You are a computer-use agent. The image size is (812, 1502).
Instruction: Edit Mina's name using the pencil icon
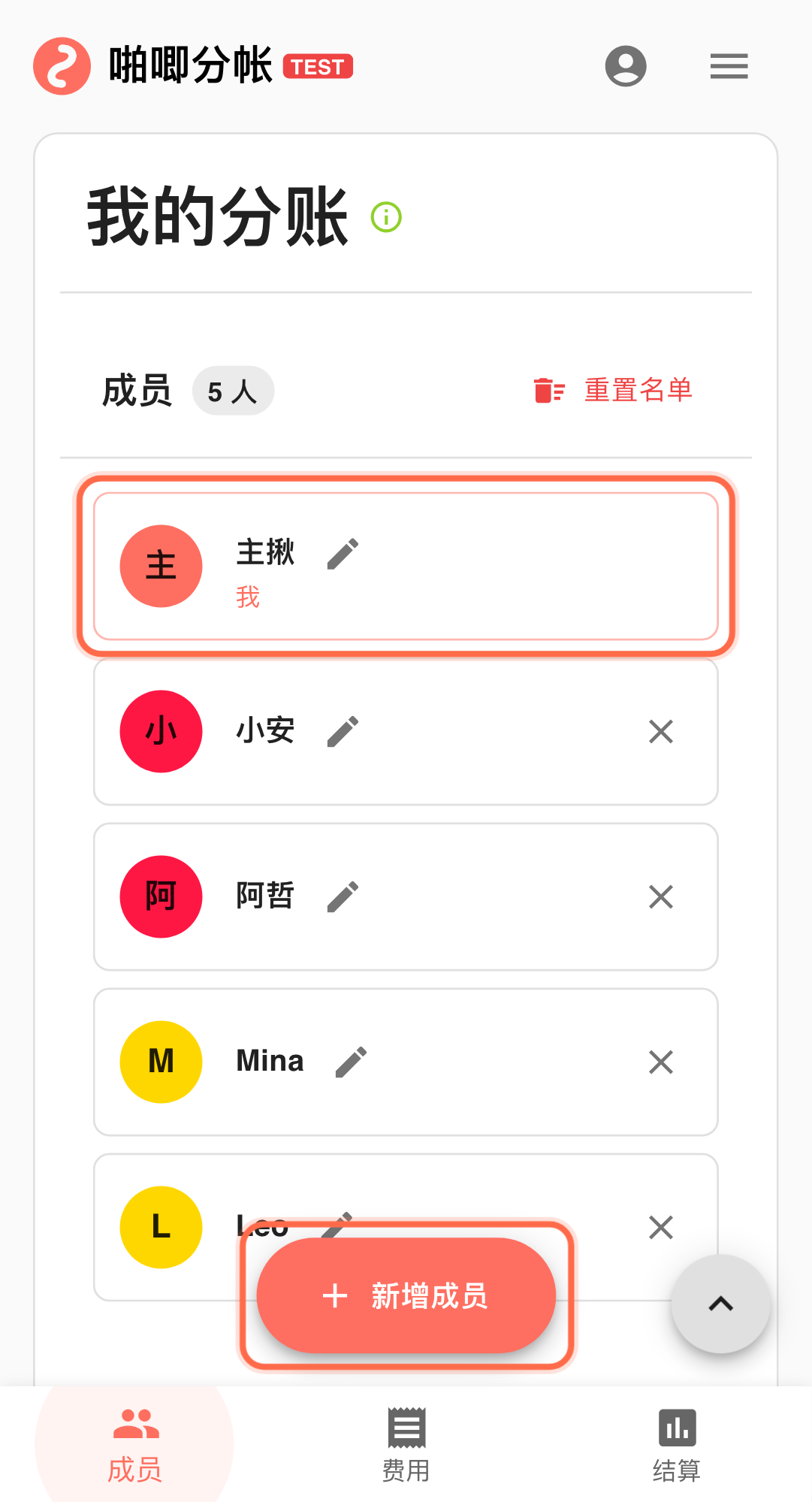point(350,1062)
